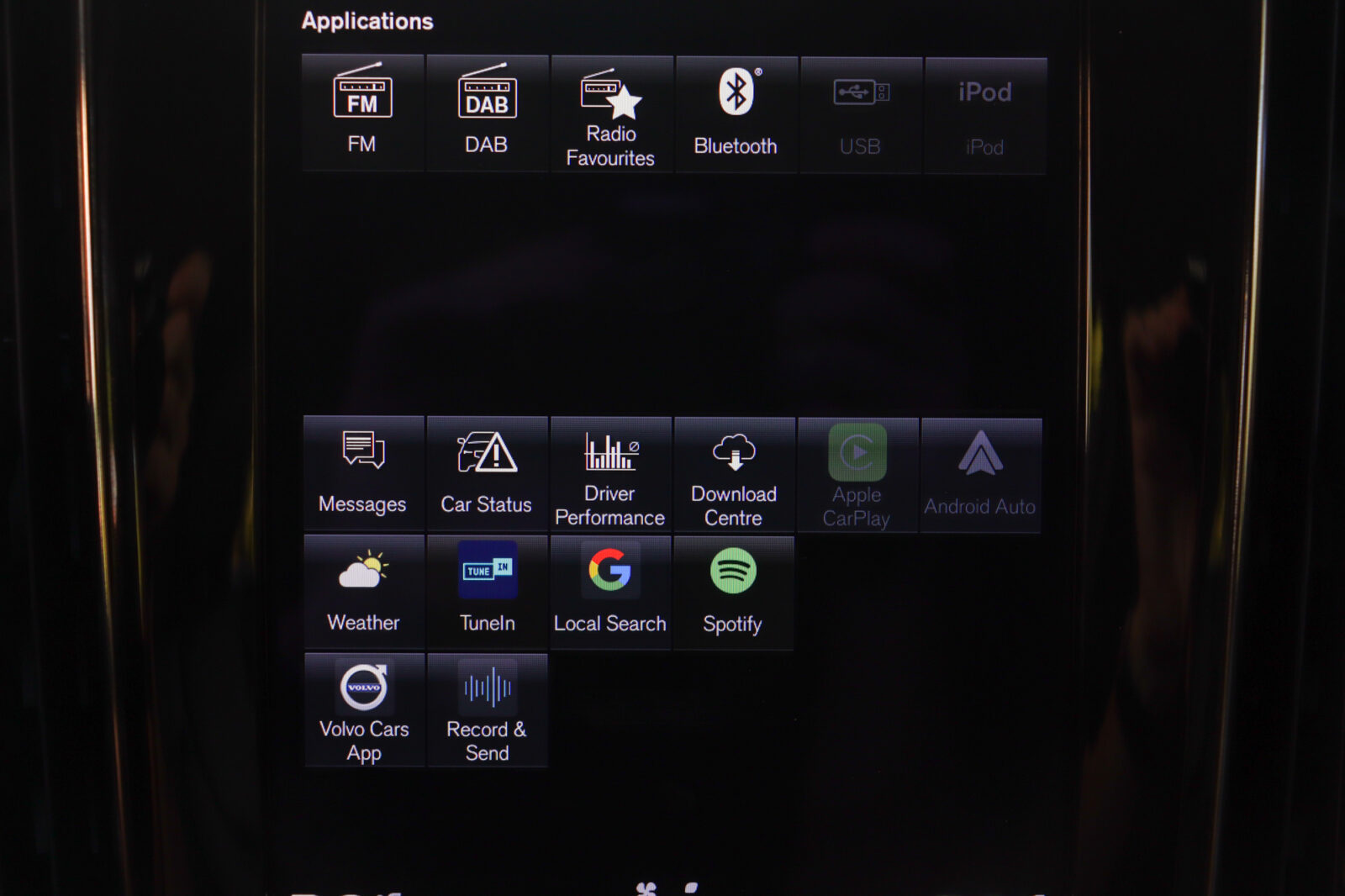
Task: Select the iPod source tile
Action: tap(984, 116)
